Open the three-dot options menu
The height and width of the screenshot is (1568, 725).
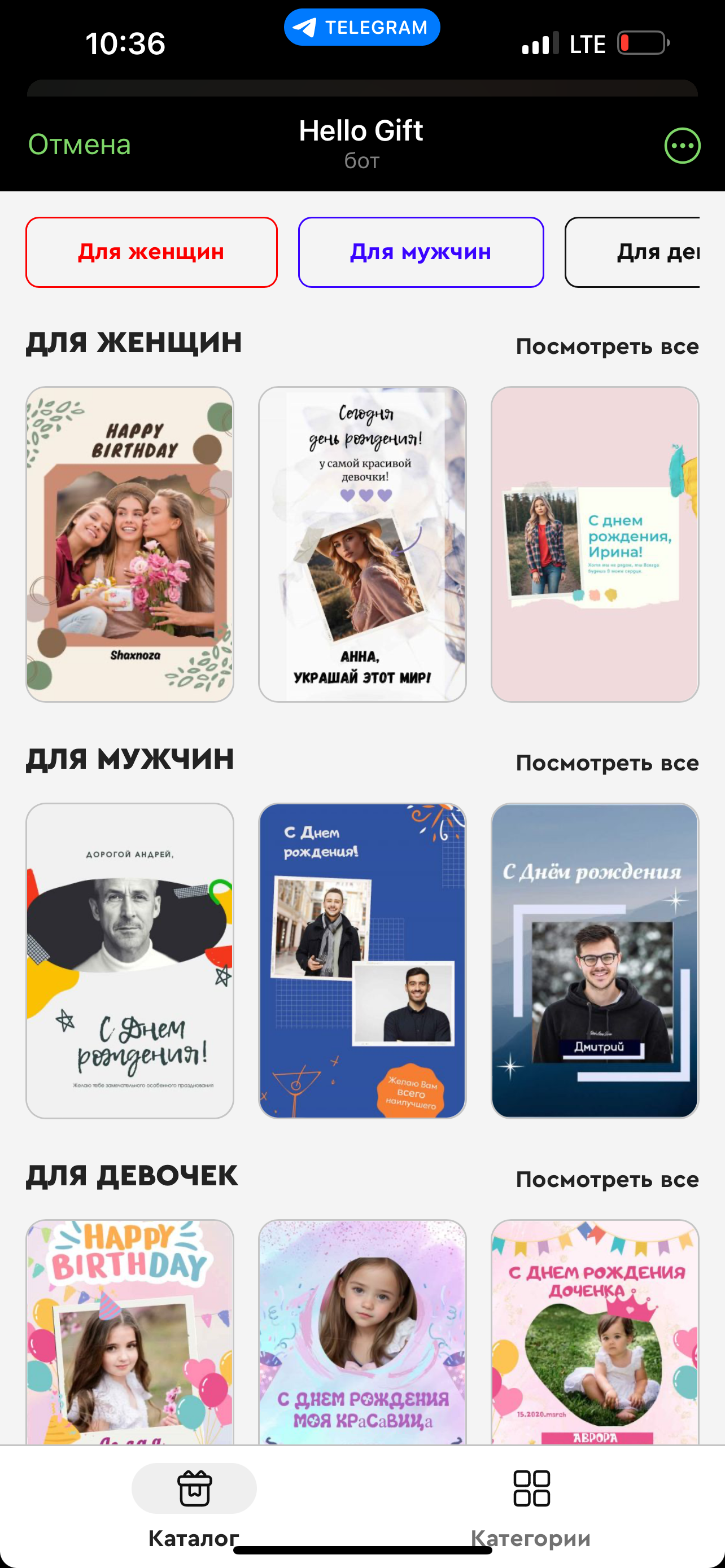pos(682,146)
